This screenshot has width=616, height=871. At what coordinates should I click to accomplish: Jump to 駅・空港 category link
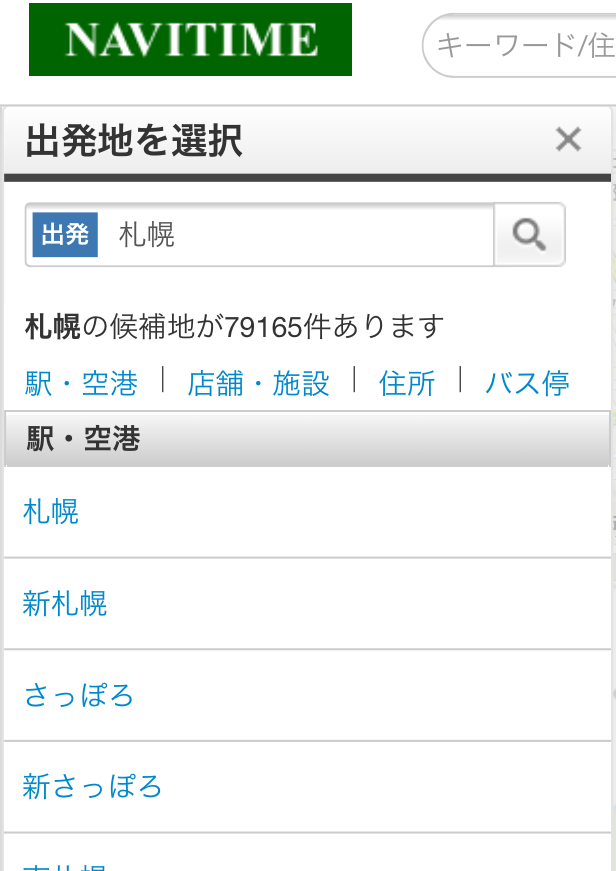[x=81, y=383]
